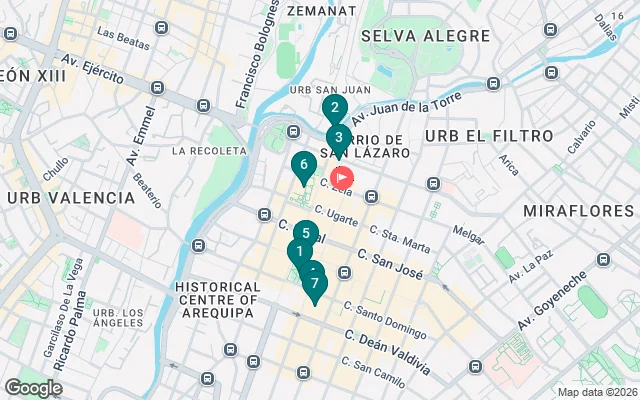This screenshot has width=640, height=400.
Task: Choose map marker number 1
Action: pyautogui.click(x=297, y=251)
